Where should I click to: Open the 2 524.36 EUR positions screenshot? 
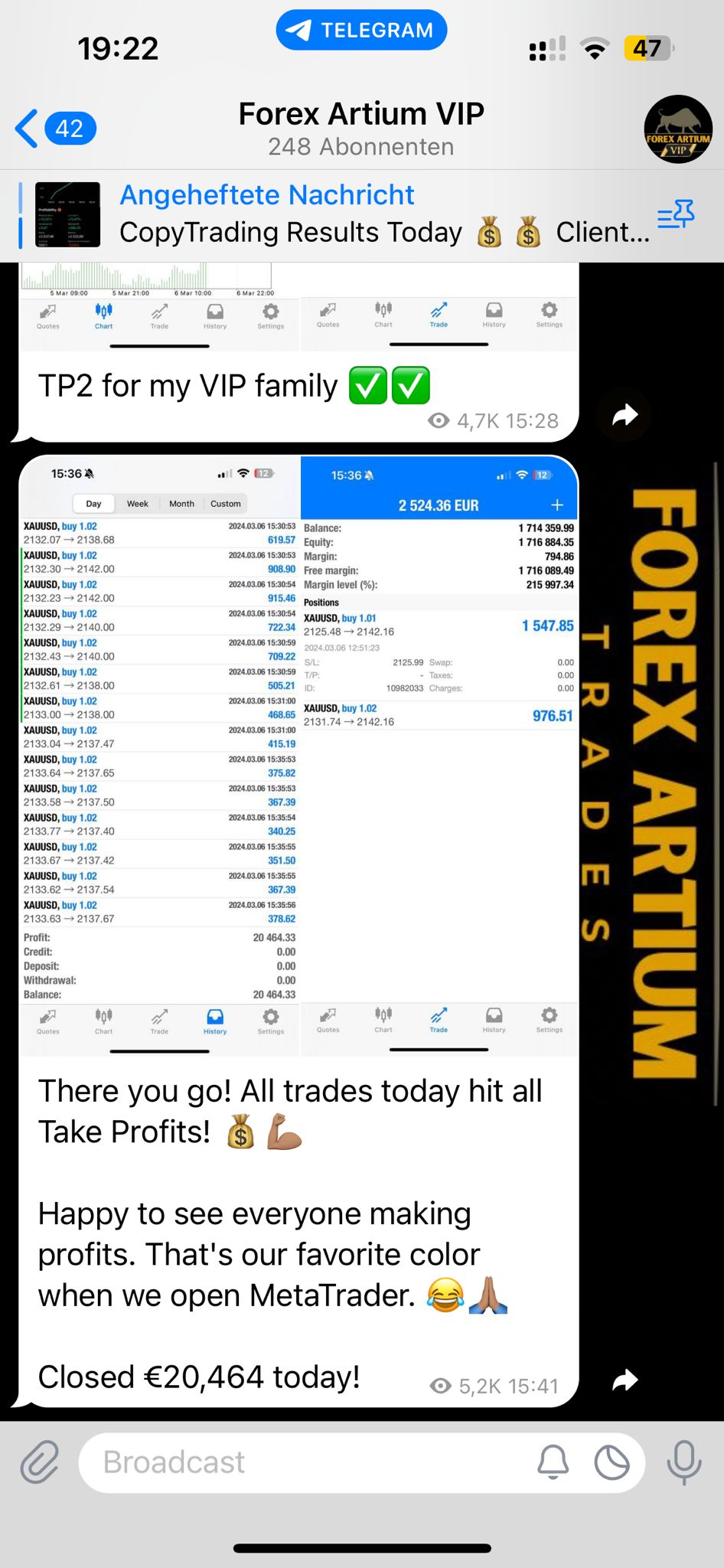439,754
